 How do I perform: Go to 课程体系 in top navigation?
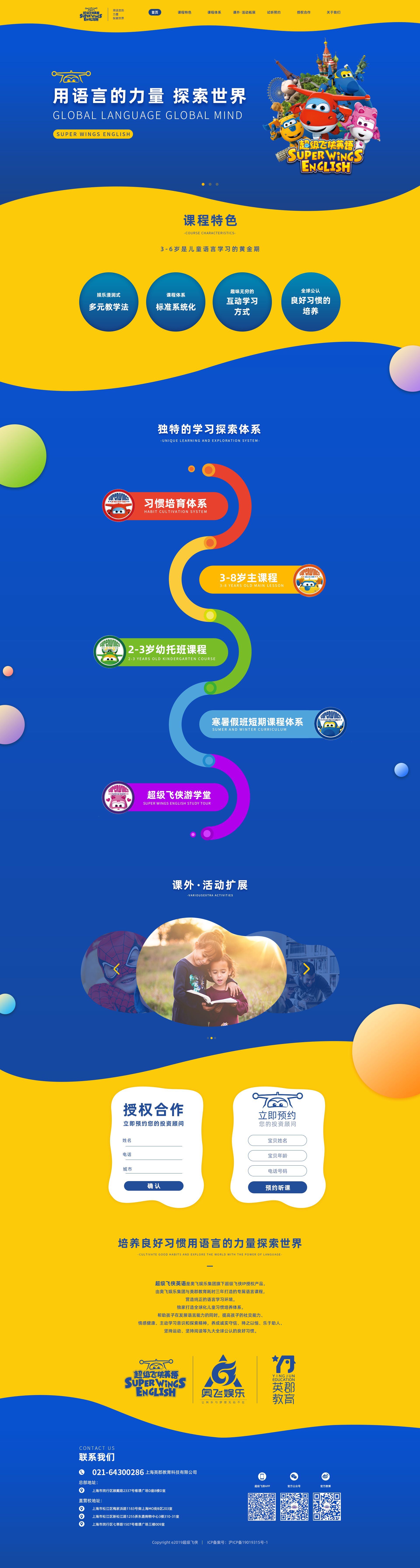pyautogui.click(x=214, y=12)
